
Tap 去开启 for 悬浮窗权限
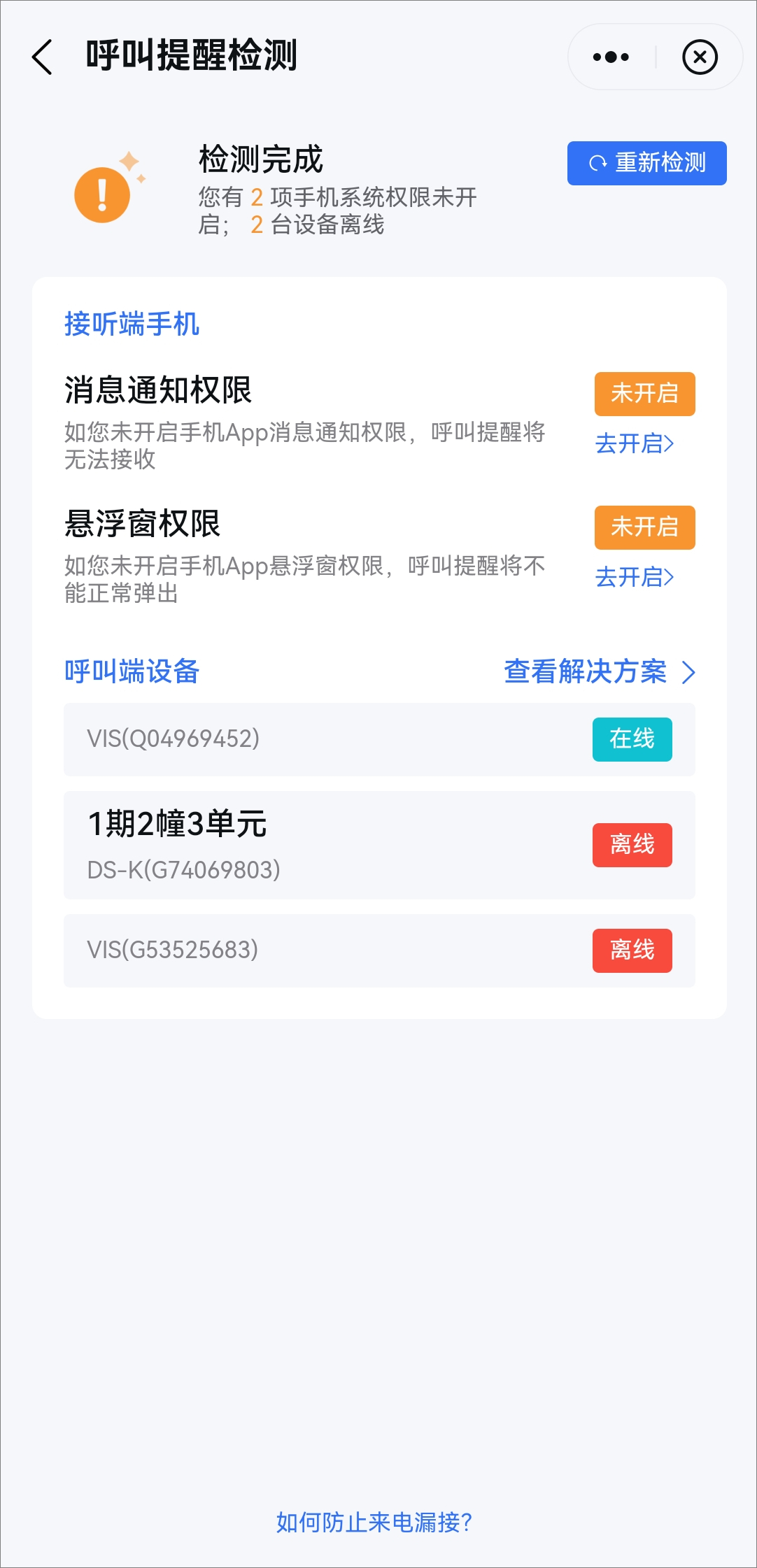[635, 577]
